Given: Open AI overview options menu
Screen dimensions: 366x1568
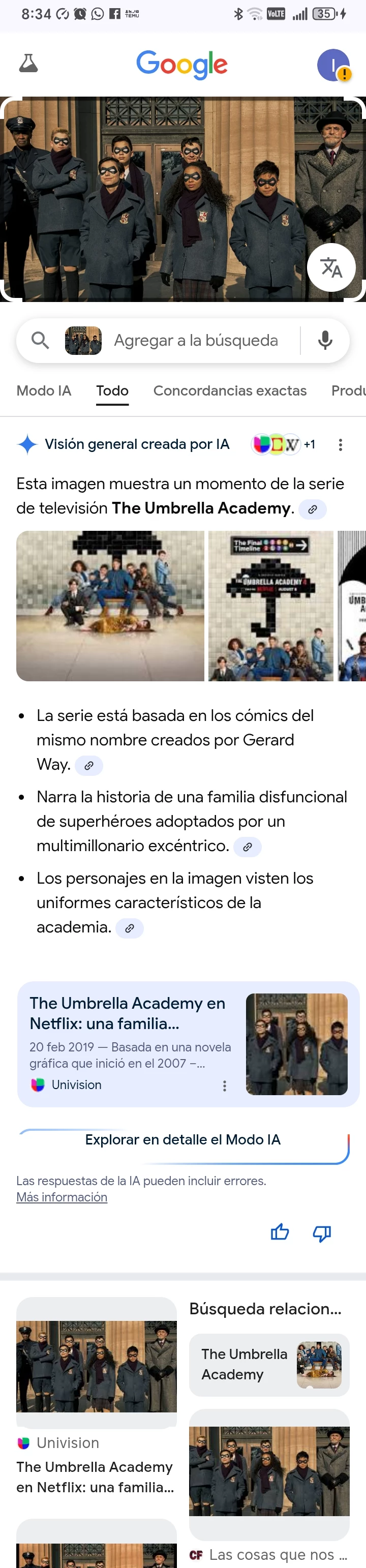Looking at the screenshot, I should (x=341, y=445).
